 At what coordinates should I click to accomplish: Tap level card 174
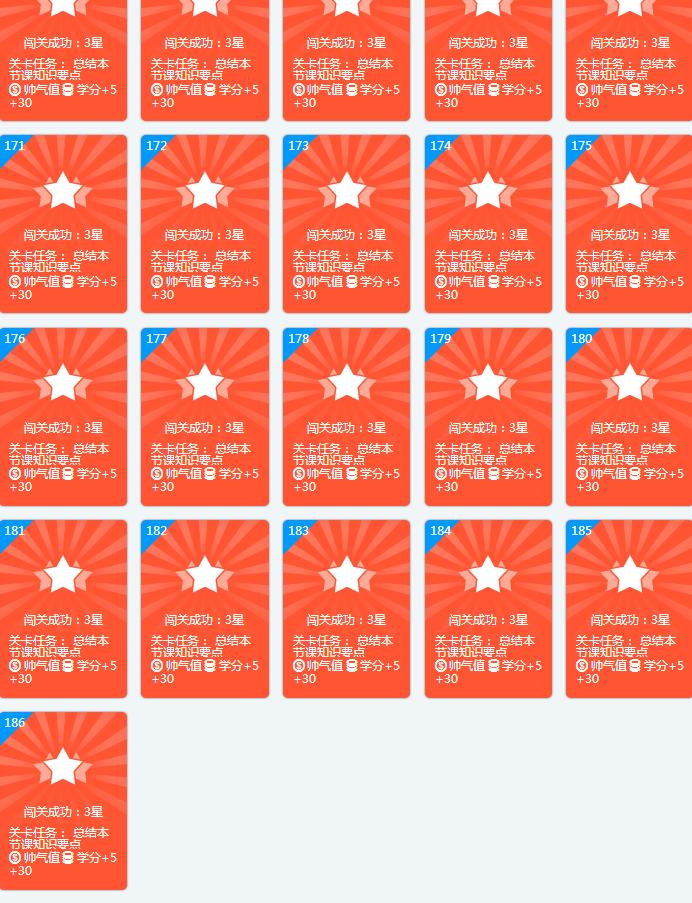[488, 224]
